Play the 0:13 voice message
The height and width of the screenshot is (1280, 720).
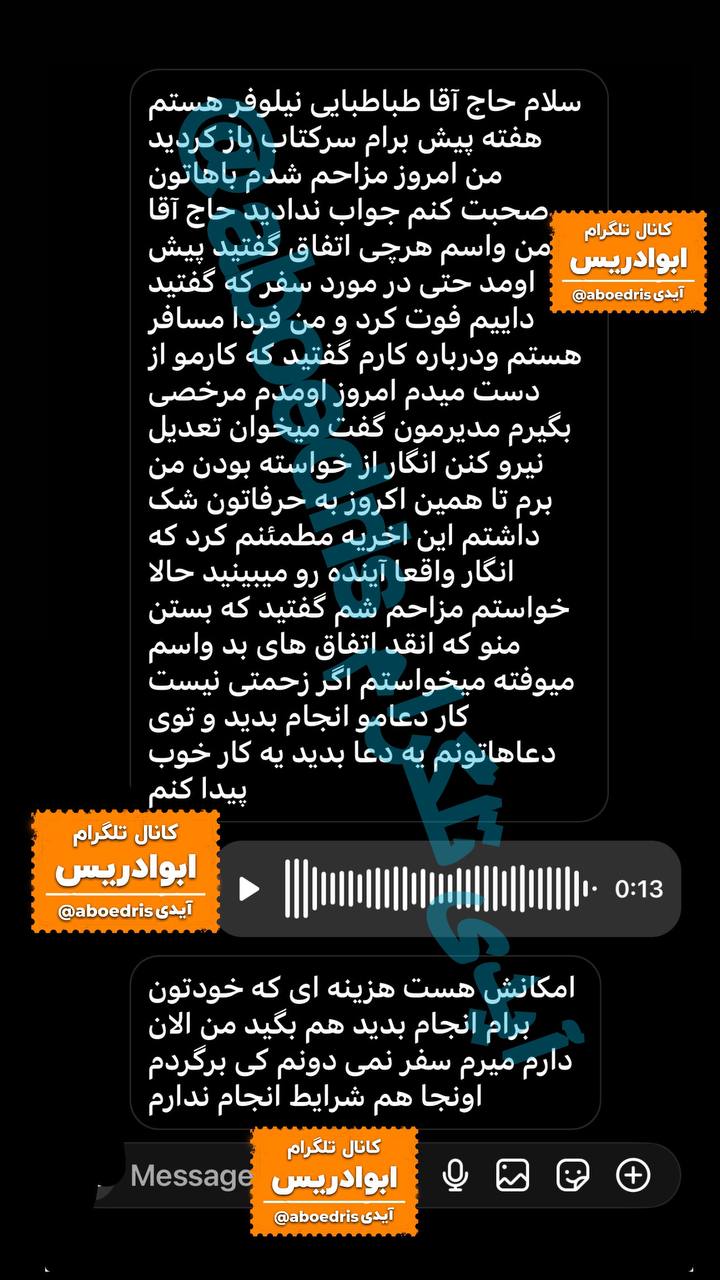point(249,888)
